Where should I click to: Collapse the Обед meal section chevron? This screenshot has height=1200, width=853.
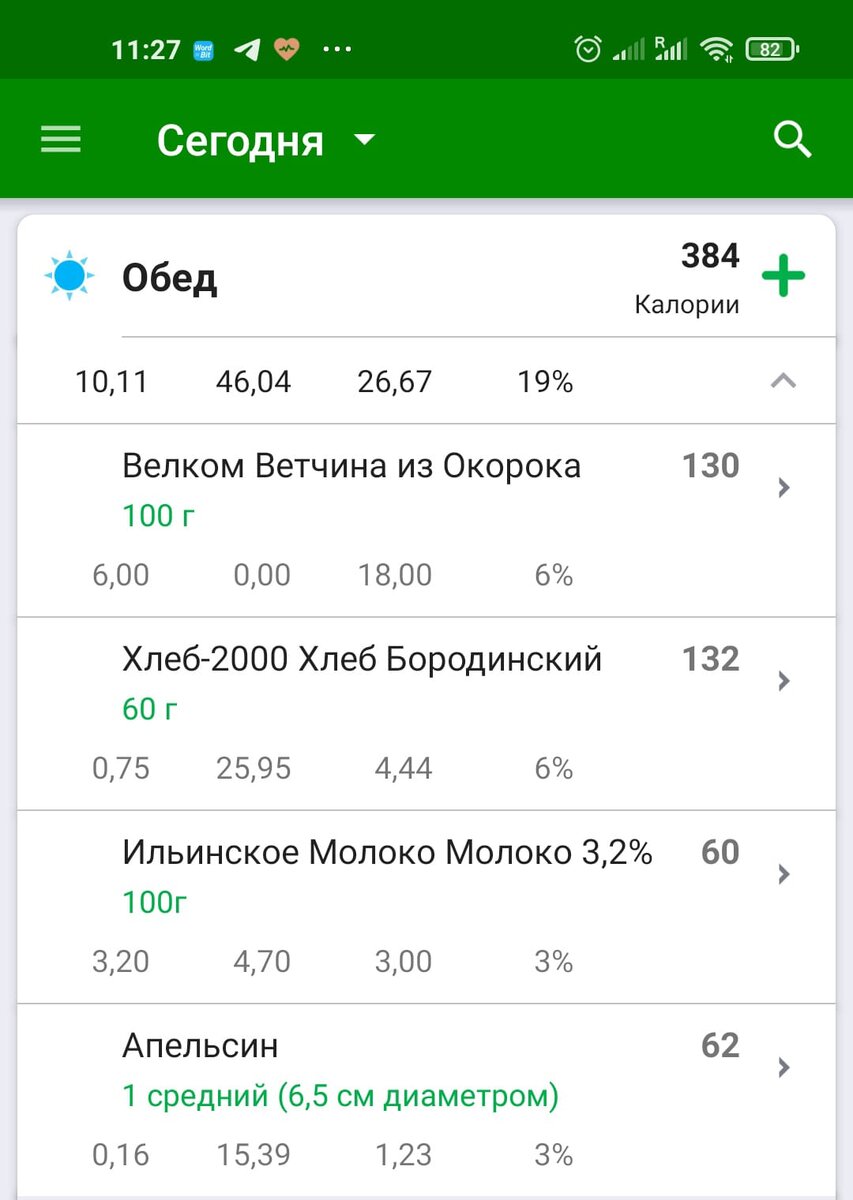(x=784, y=382)
